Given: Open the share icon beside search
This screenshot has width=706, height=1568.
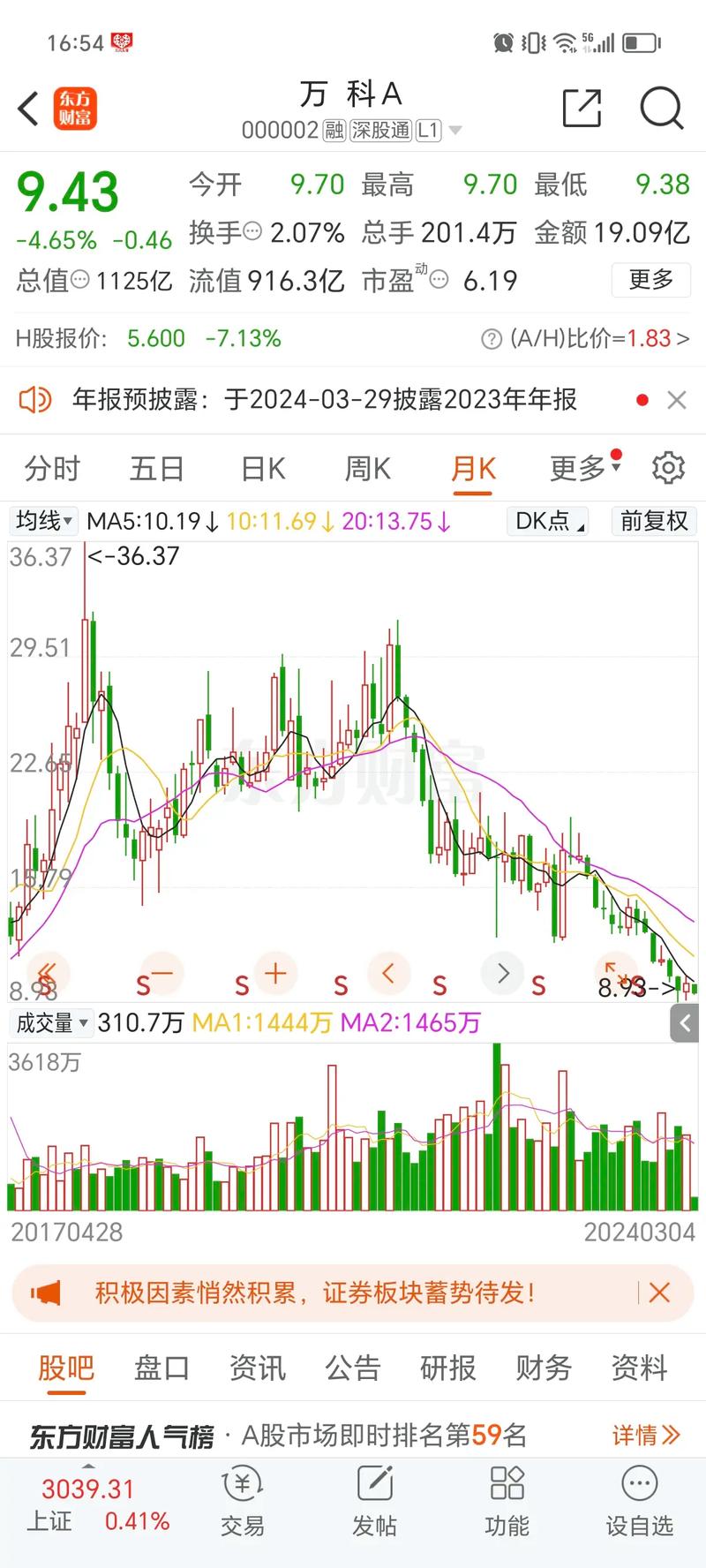Looking at the screenshot, I should (x=582, y=109).
